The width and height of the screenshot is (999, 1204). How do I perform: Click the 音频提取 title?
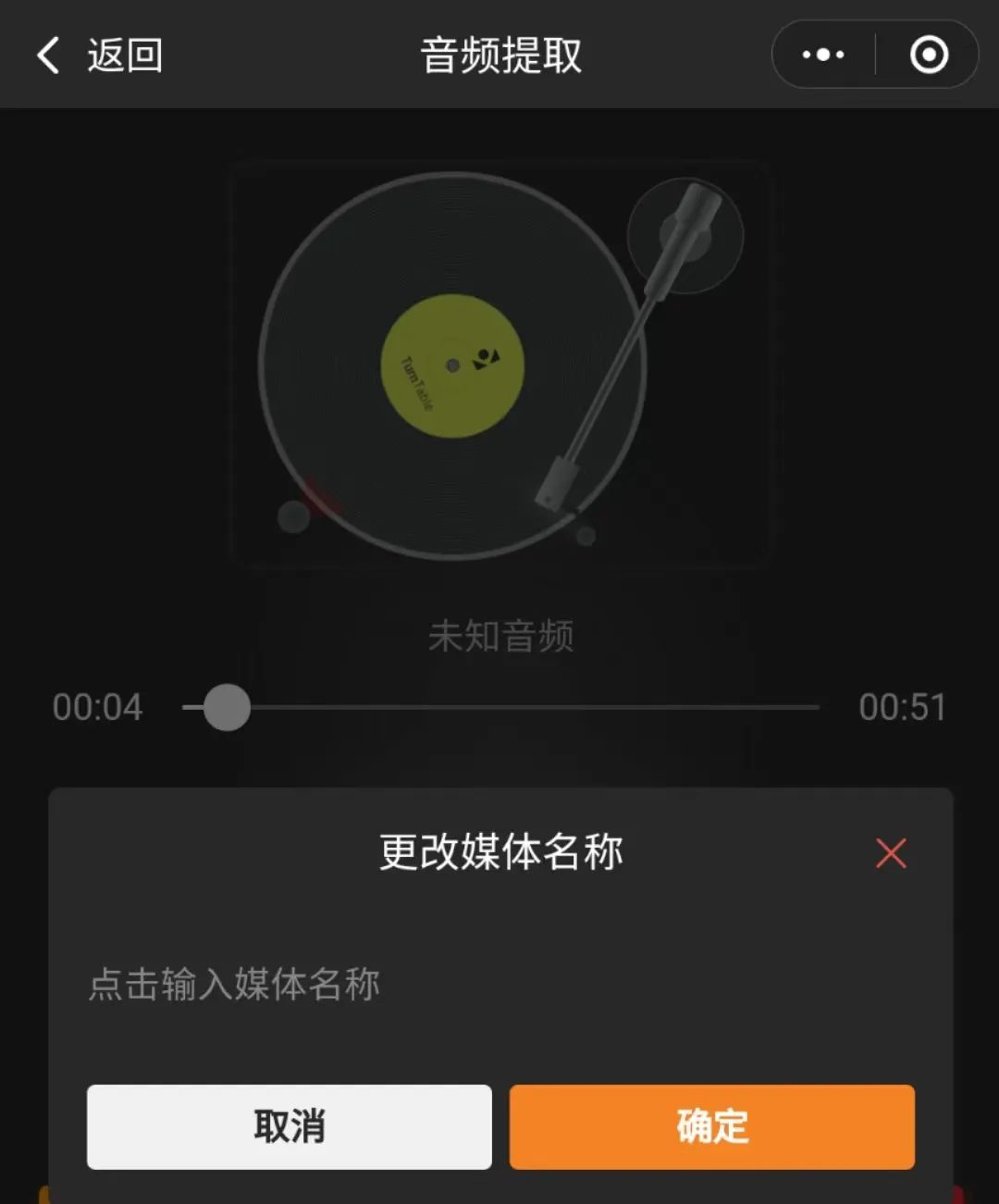499,54
